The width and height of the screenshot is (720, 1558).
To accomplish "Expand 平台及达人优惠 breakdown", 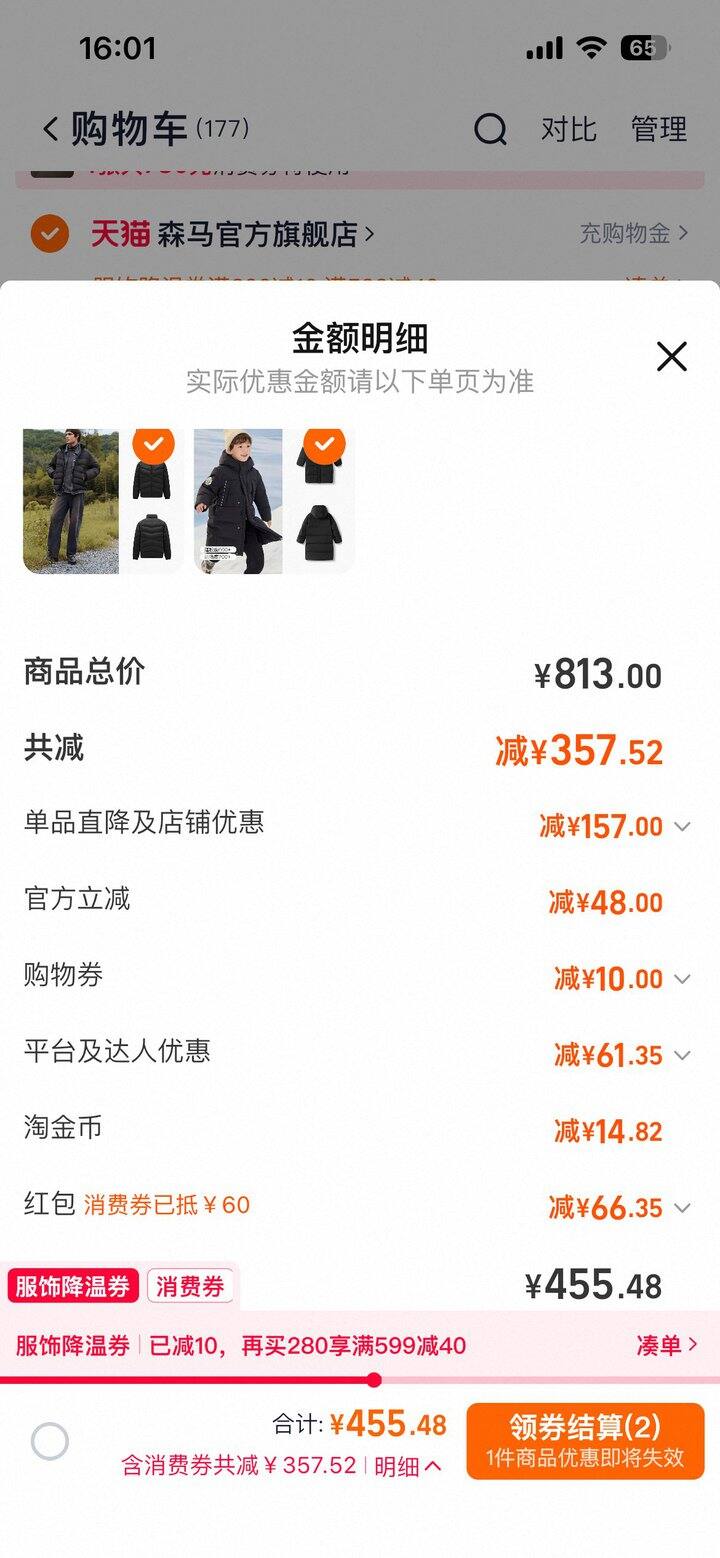I will pos(682,1055).
